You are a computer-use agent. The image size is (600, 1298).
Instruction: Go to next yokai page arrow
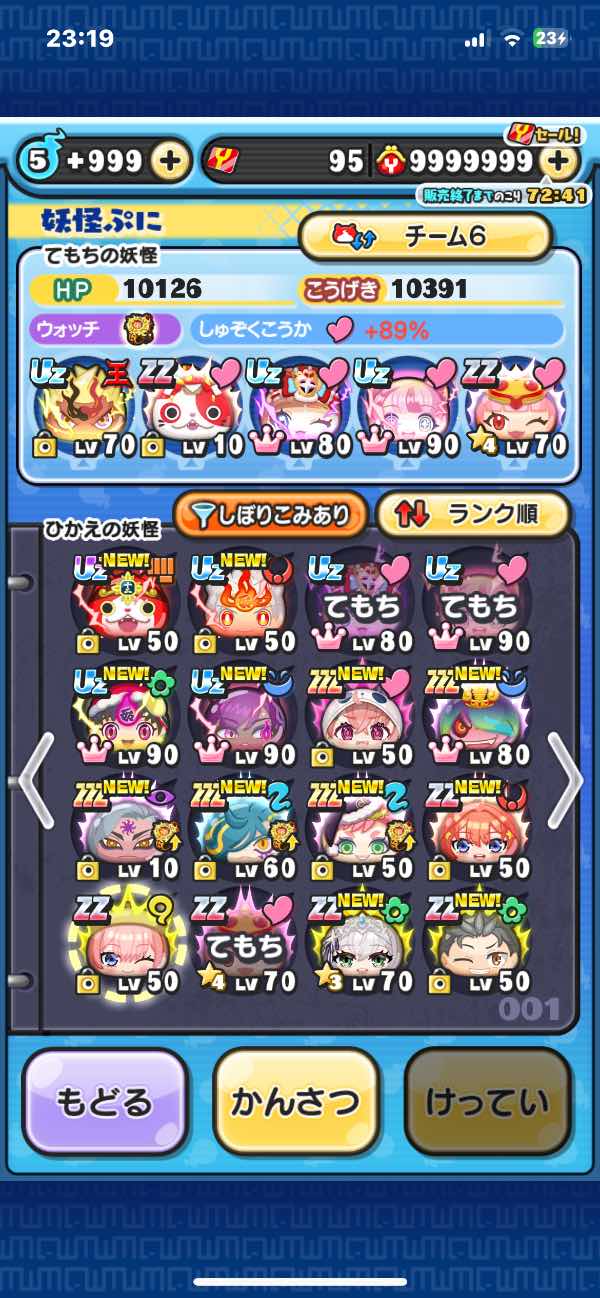tap(566, 778)
